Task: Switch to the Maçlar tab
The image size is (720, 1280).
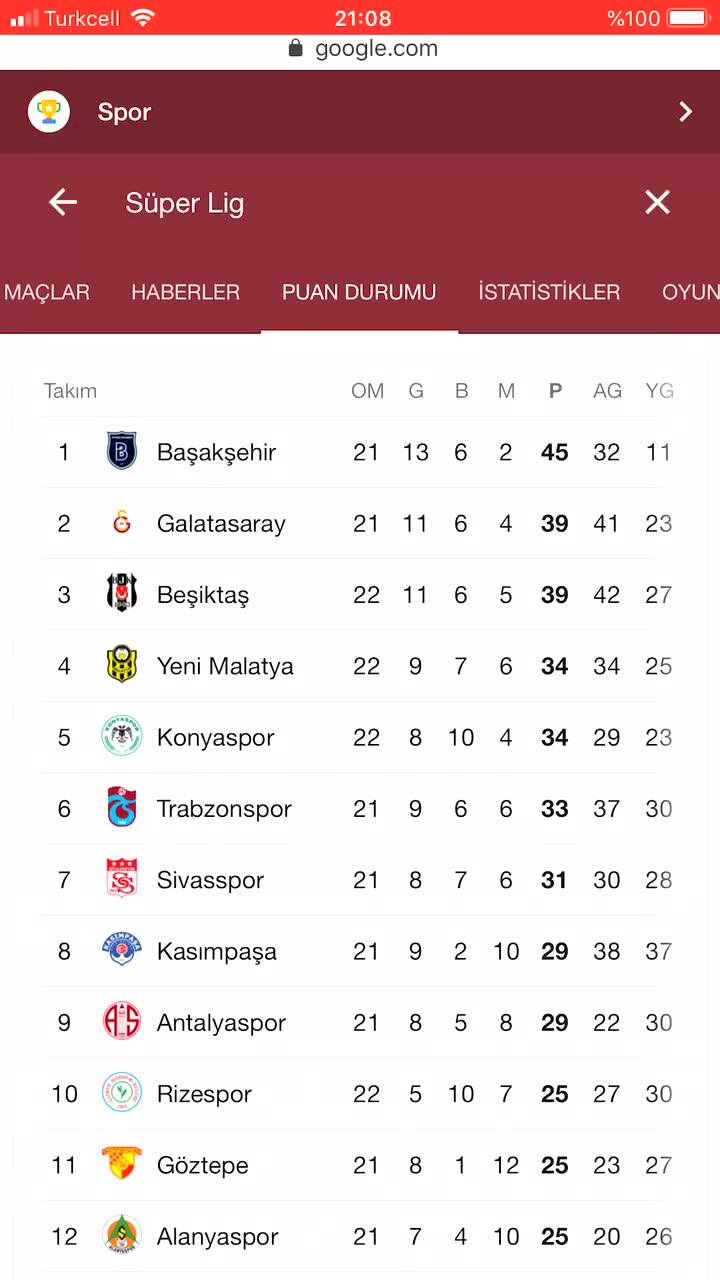Action: pyautogui.click(x=47, y=292)
